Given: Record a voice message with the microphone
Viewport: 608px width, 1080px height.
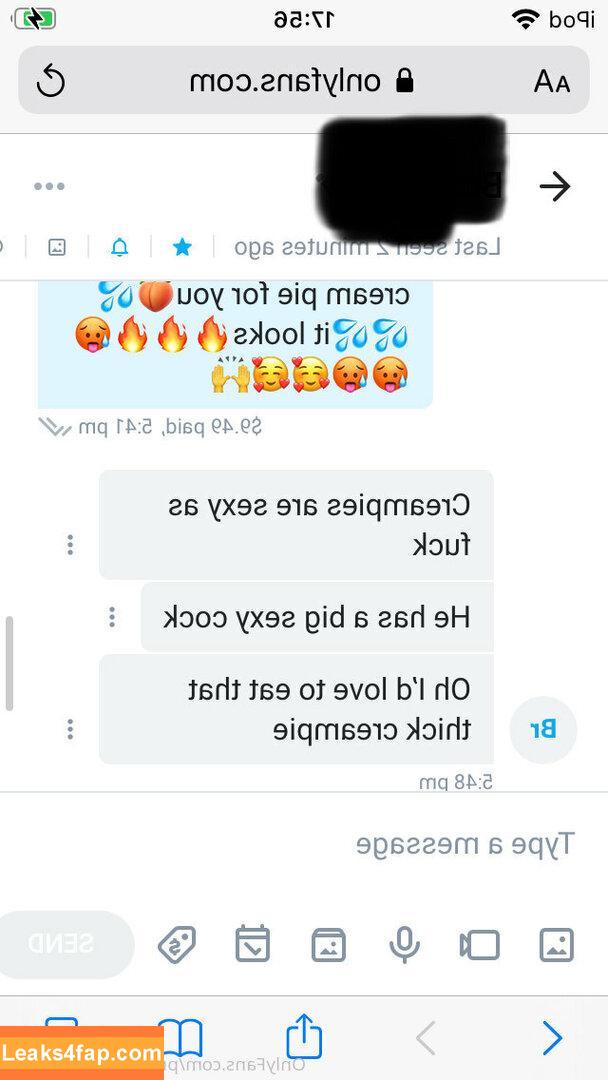Looking at the screenshot, I should click(404, 944).
